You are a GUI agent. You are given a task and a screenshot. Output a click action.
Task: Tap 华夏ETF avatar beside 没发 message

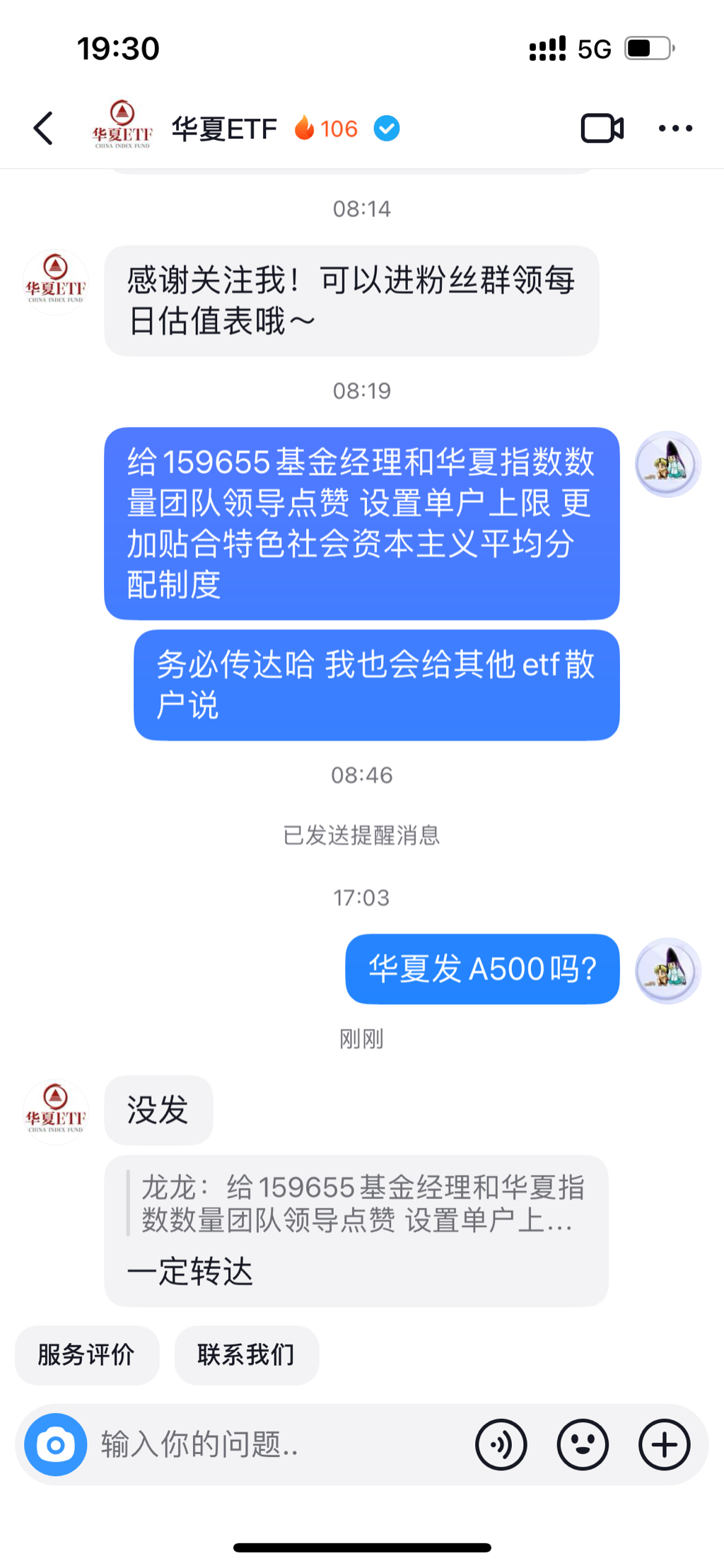pos(55,1112)
